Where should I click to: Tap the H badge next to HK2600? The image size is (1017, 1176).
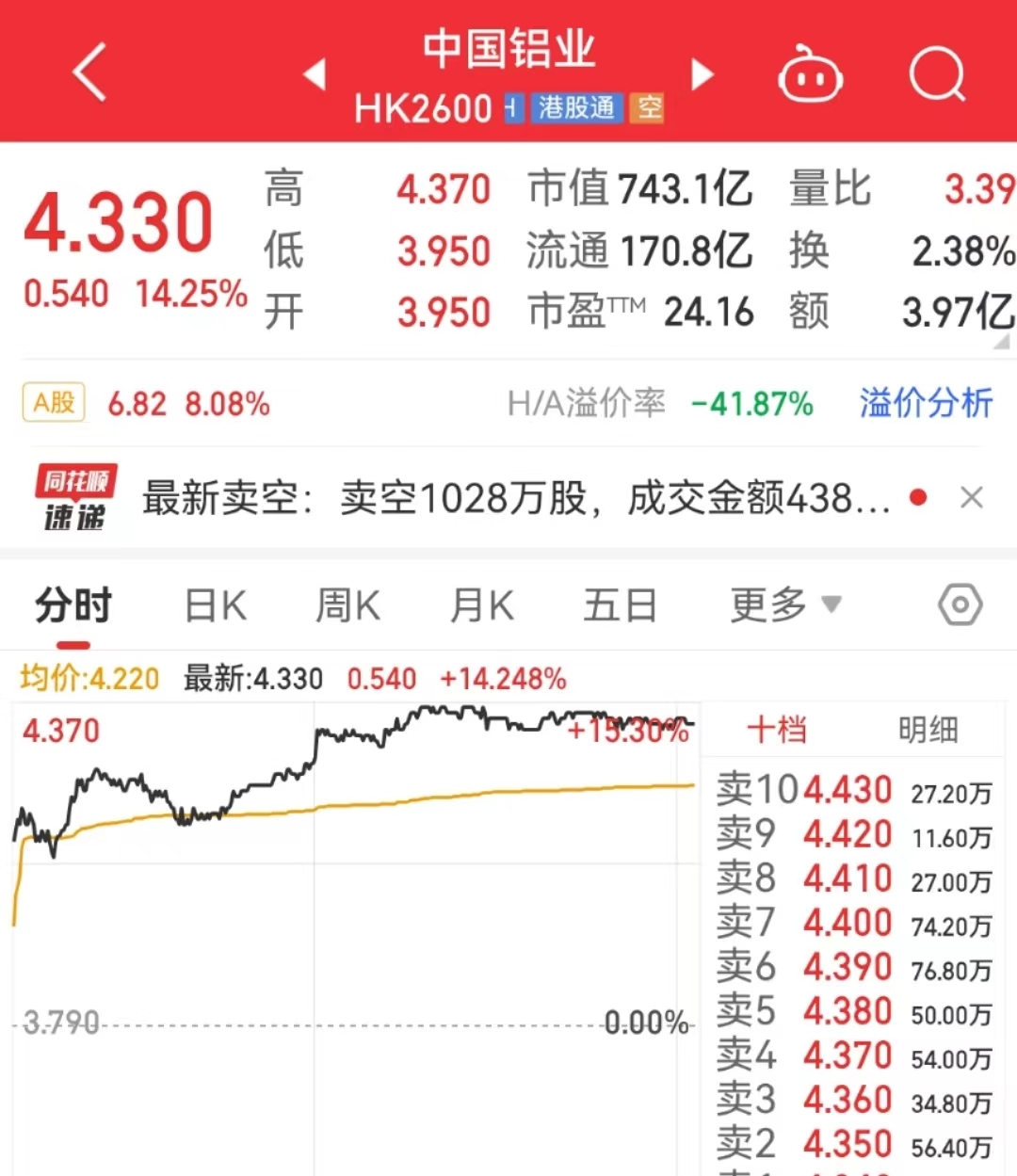pyautogui.click(x=511, y=108)
